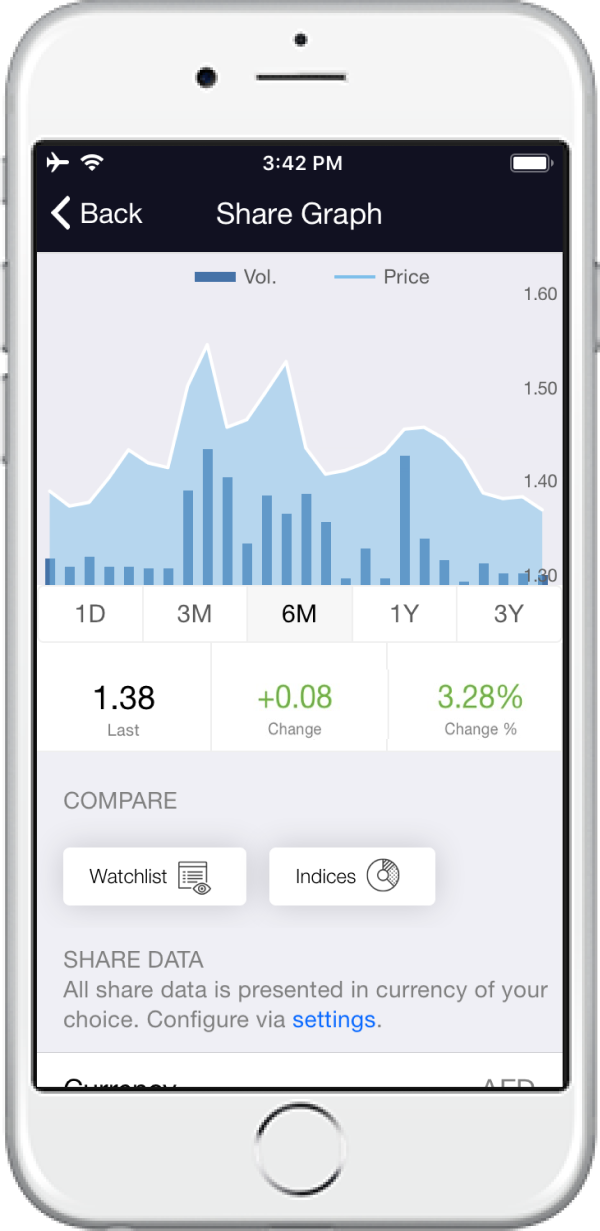Go back from the Share Graph
The image size is (600, 1231).
click(96, 213)
